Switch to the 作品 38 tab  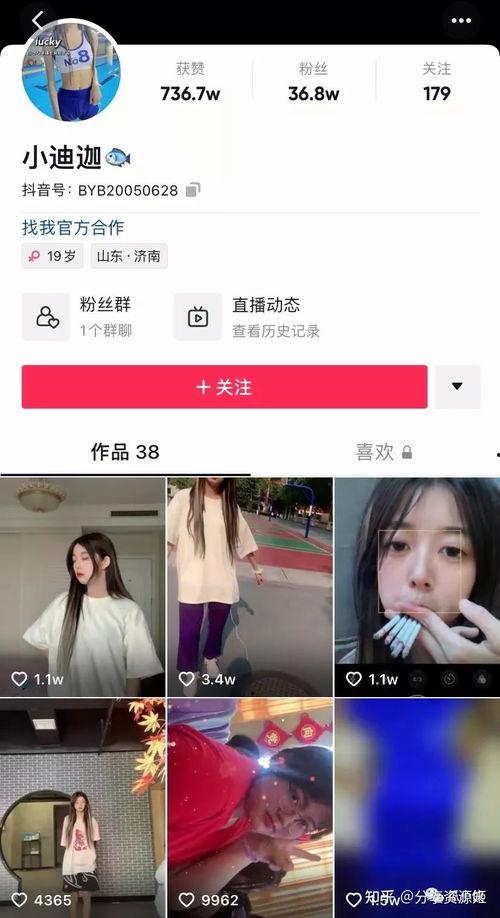pos(125,452)
